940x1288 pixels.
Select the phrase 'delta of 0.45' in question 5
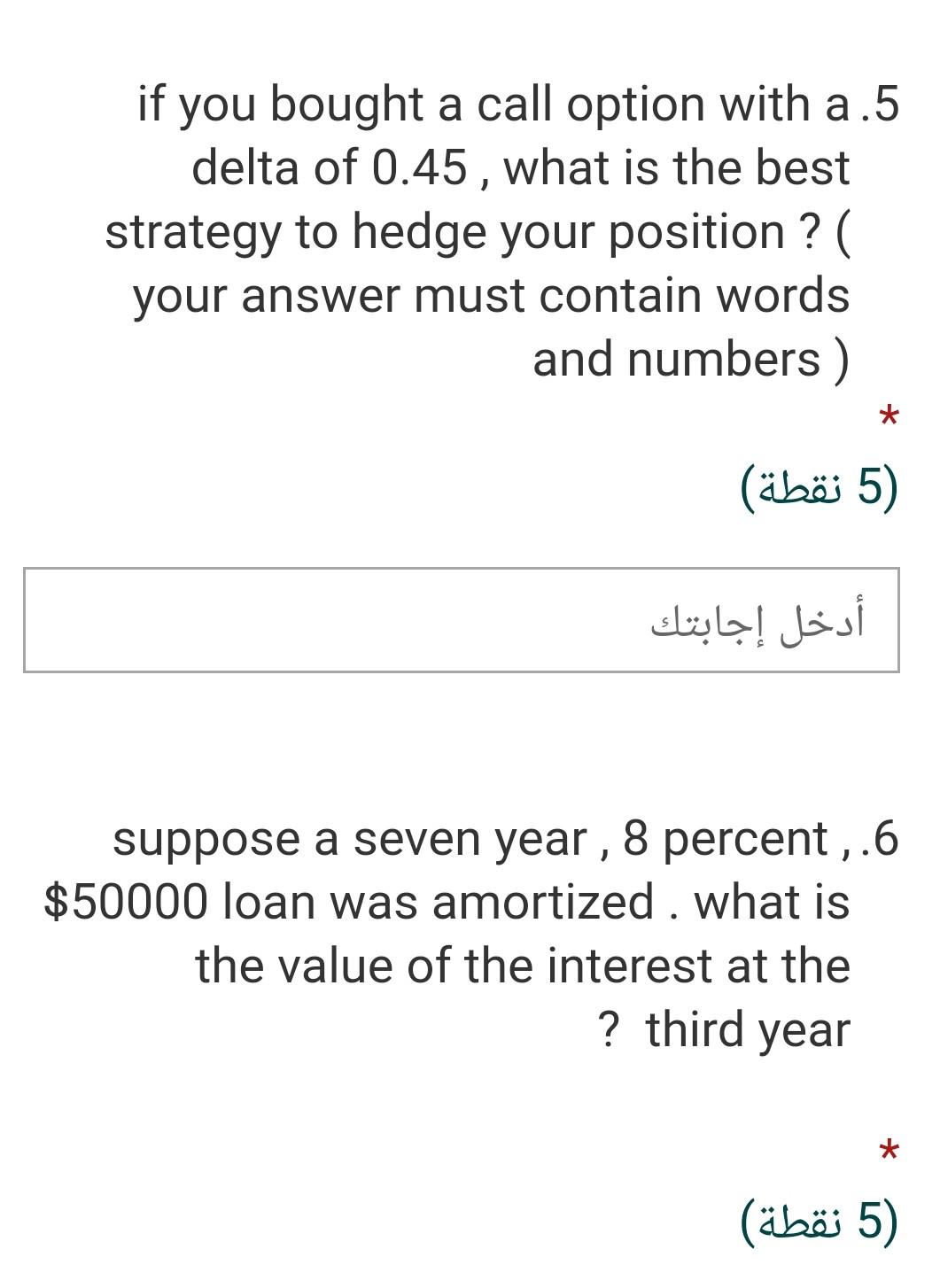[x=328, y=167]
